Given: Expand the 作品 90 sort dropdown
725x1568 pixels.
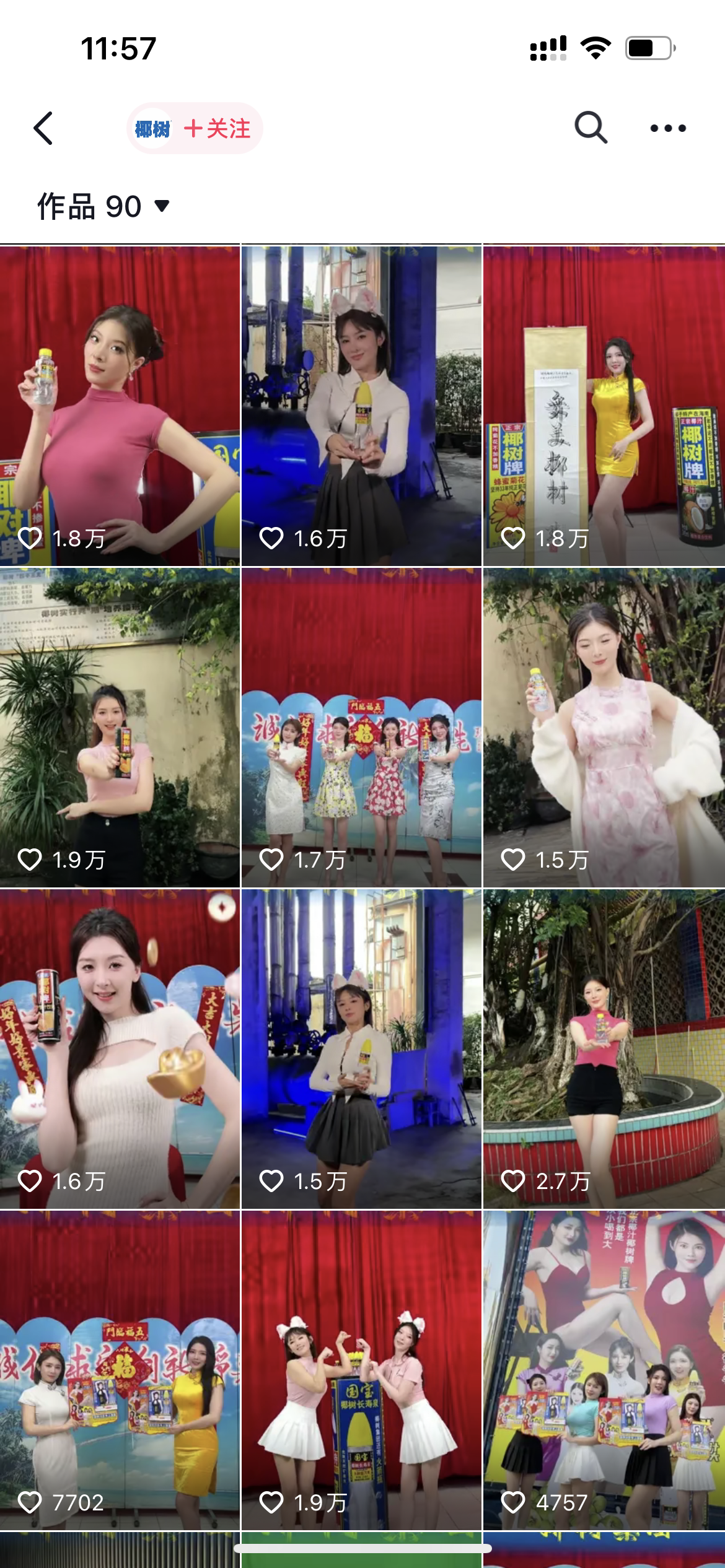Looking at the screenshot, I should click(103, 206).
